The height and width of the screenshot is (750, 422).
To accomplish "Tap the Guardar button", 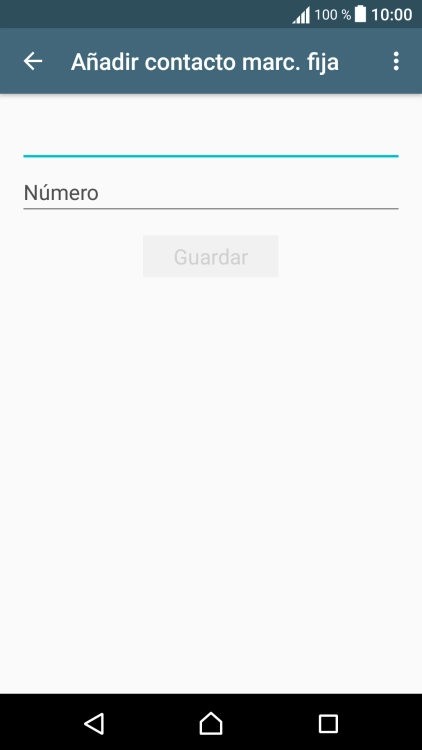I will [211, 256].
